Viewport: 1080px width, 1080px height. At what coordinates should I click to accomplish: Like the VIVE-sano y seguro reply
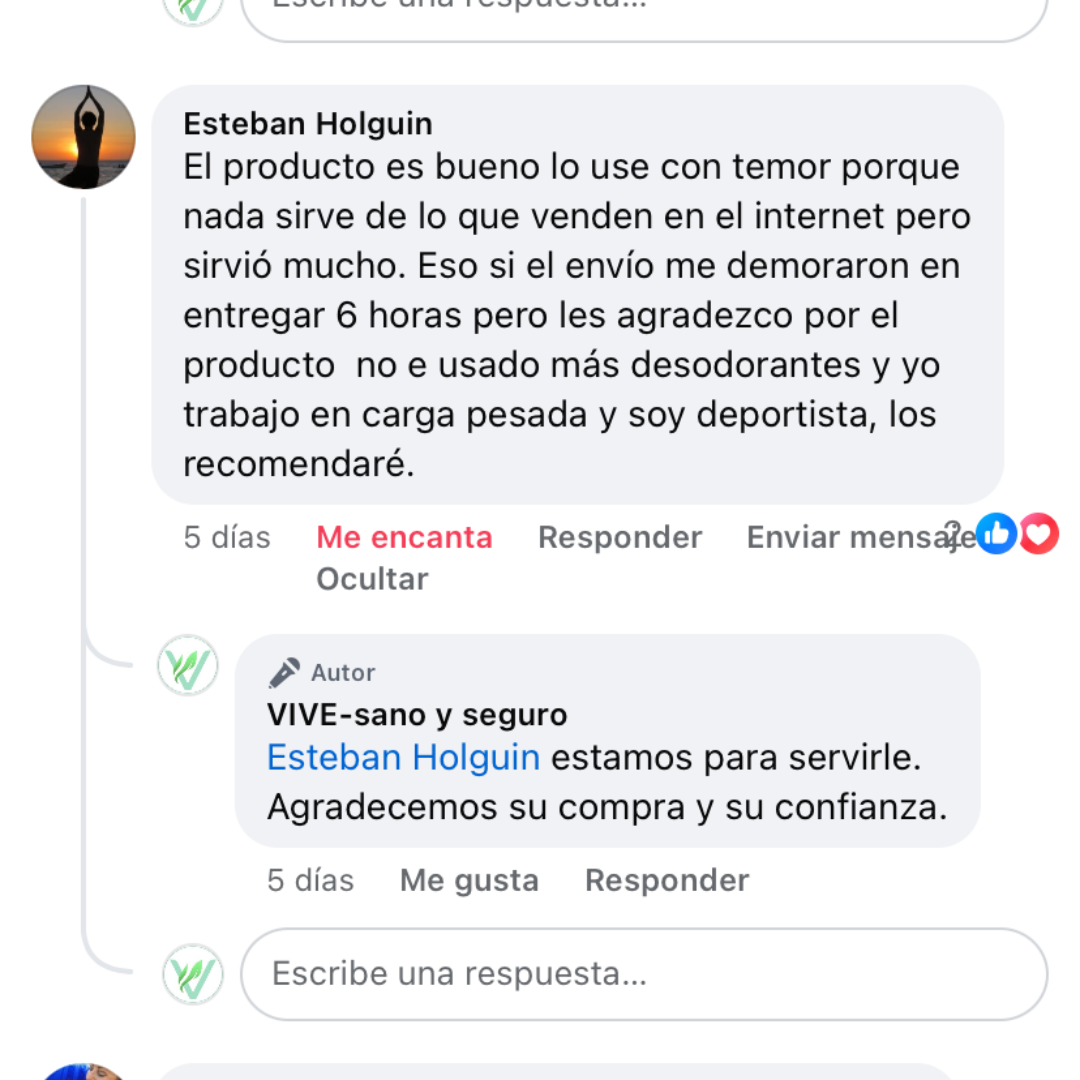pos(469,880)
